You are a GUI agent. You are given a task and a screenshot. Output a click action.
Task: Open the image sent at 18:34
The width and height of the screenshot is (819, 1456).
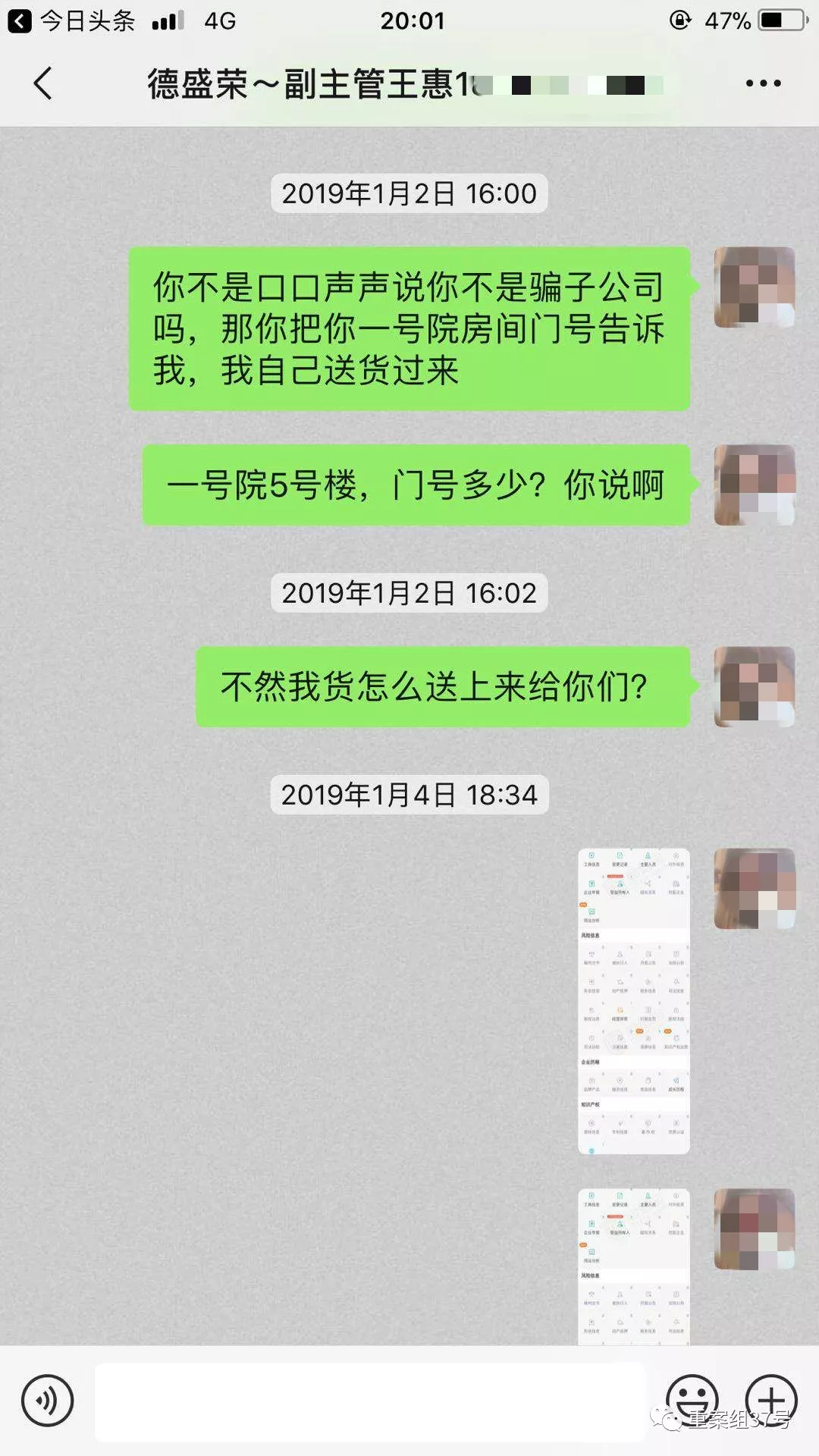coord(634,1001)
